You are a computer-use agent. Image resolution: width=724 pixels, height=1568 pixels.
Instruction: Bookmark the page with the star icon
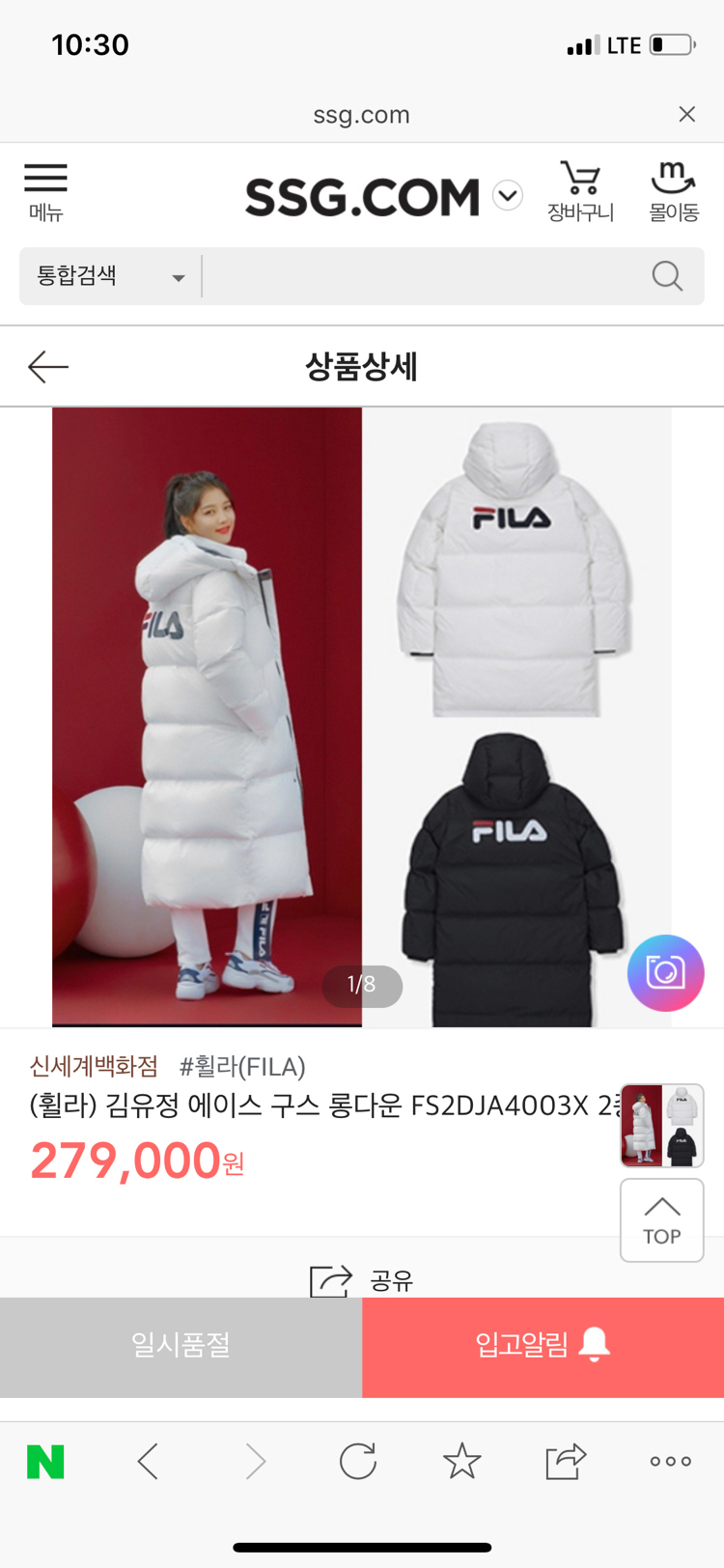(460, 1461)
